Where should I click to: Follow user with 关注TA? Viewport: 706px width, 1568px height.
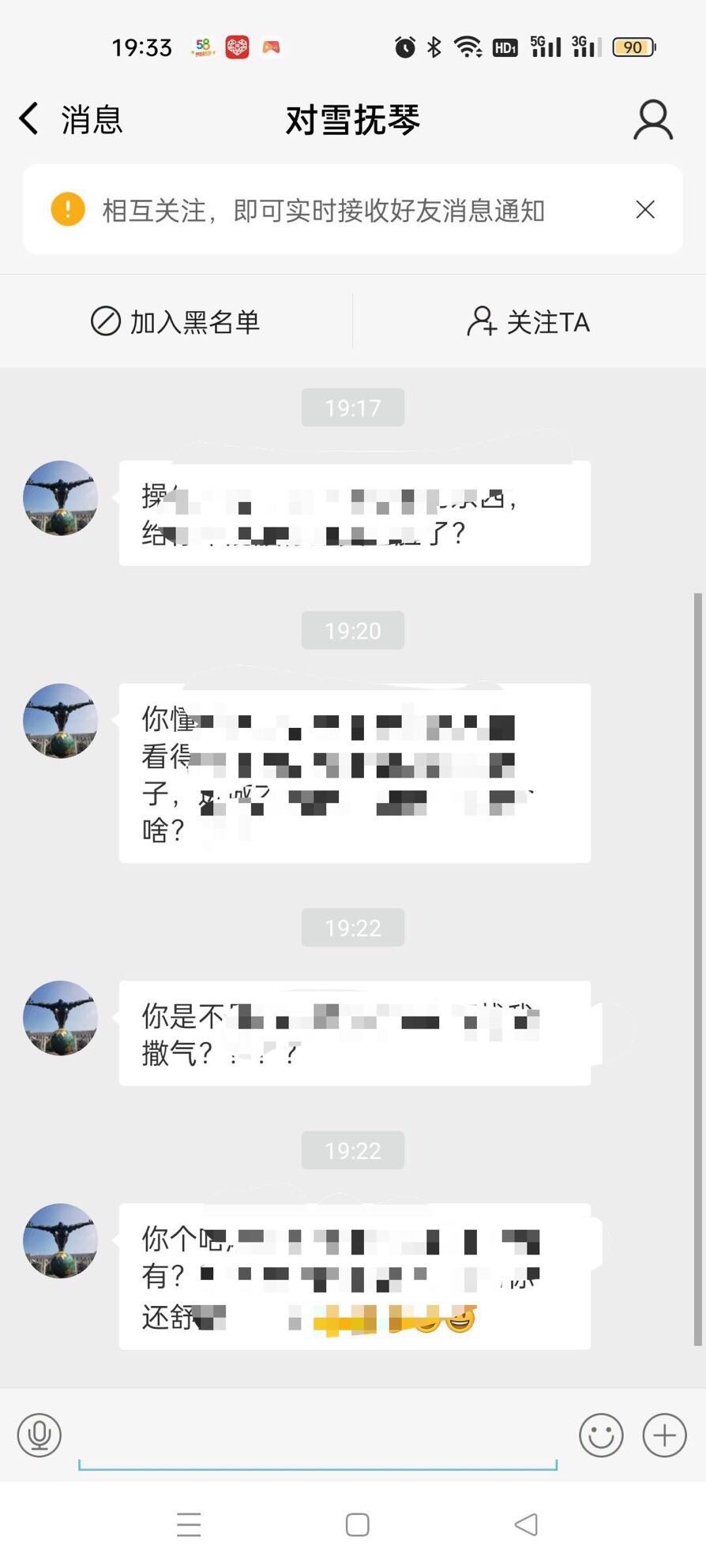click(x=528, y=322)
